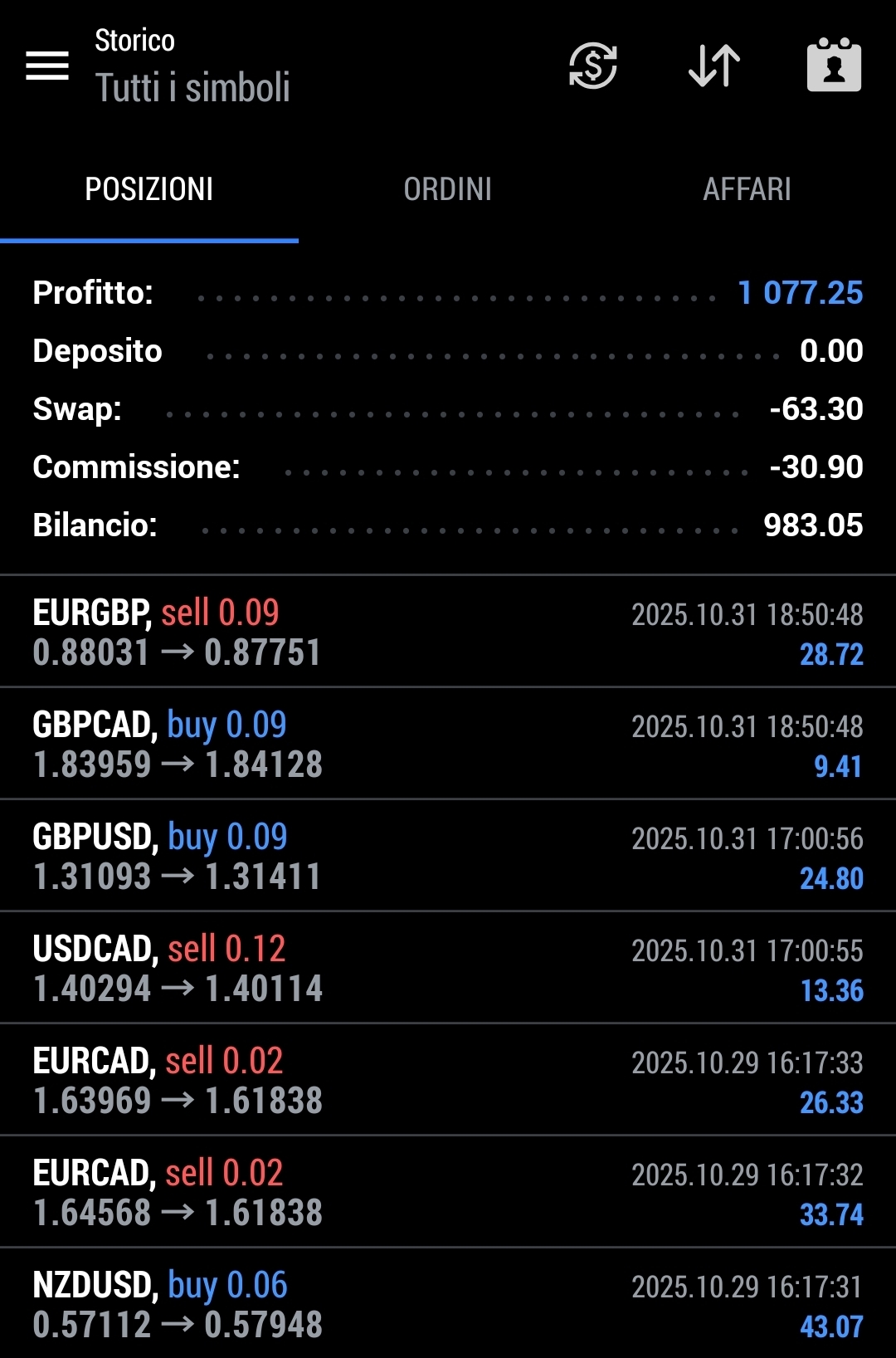Select the POSIZIONI tab
The height and width of the screenshot is (1358, 896).
coord(149,189)
